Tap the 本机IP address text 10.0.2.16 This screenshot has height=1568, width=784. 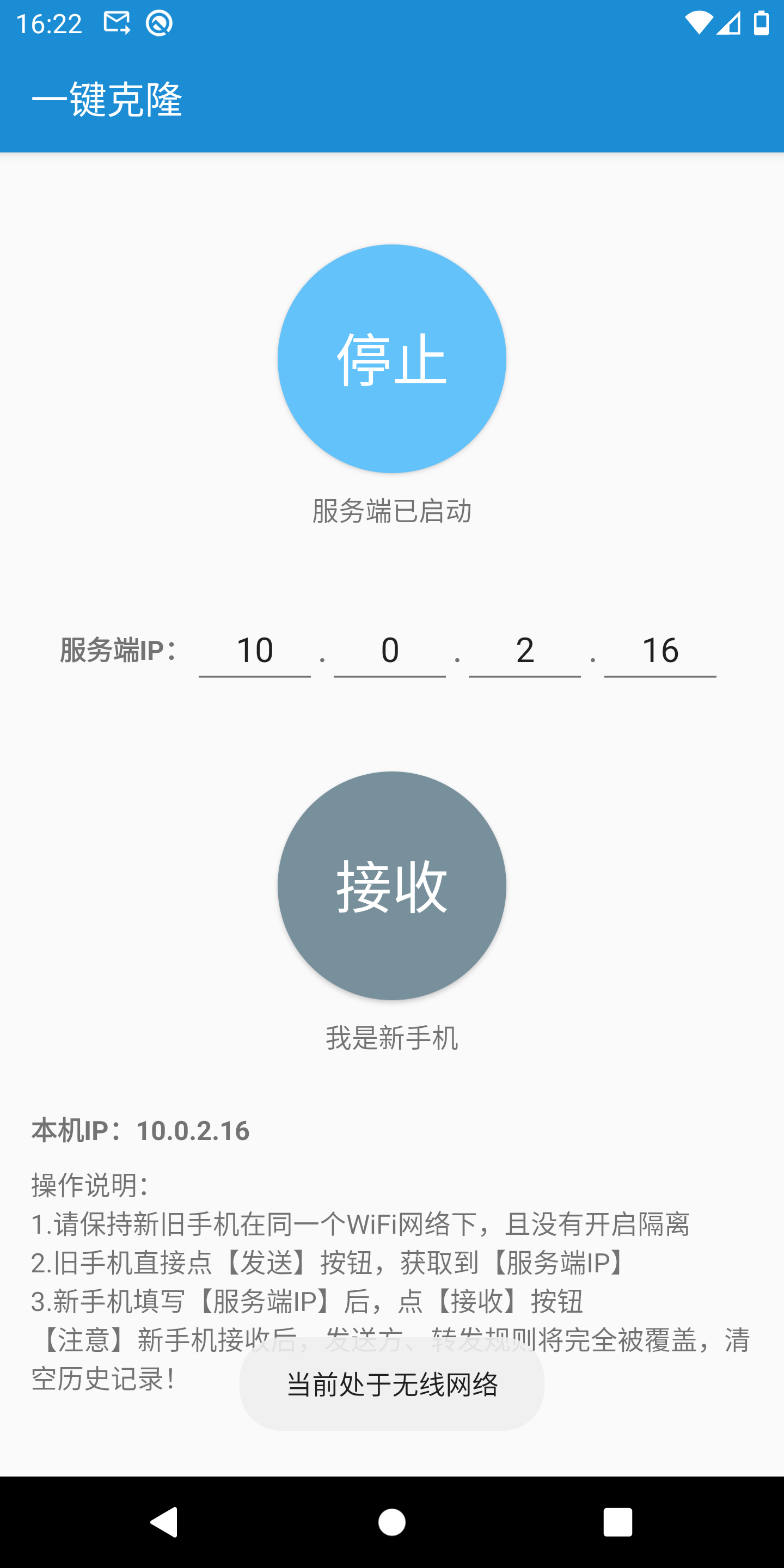140,1130
